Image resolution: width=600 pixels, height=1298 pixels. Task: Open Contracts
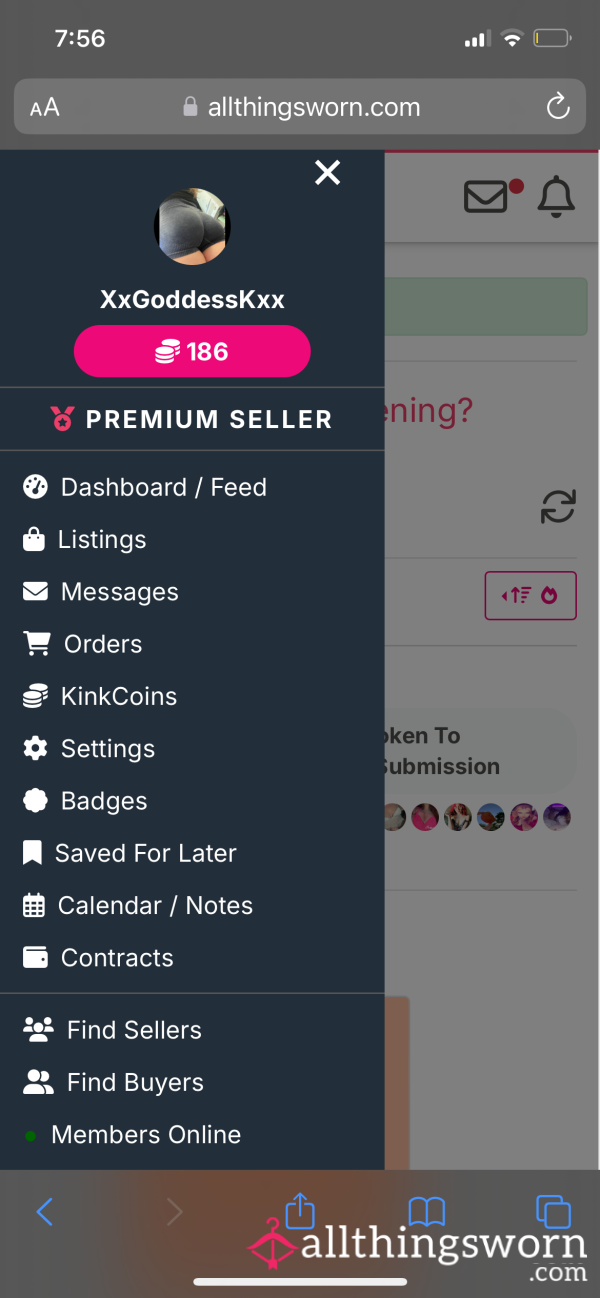pos(98,957)
